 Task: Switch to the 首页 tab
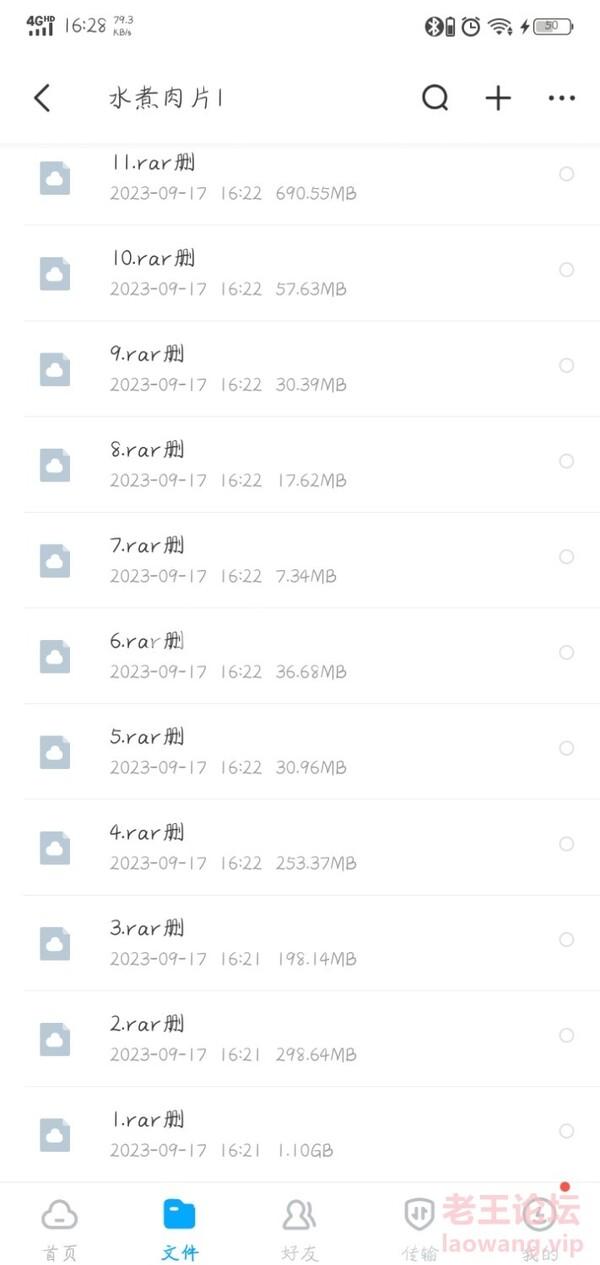59,1228
